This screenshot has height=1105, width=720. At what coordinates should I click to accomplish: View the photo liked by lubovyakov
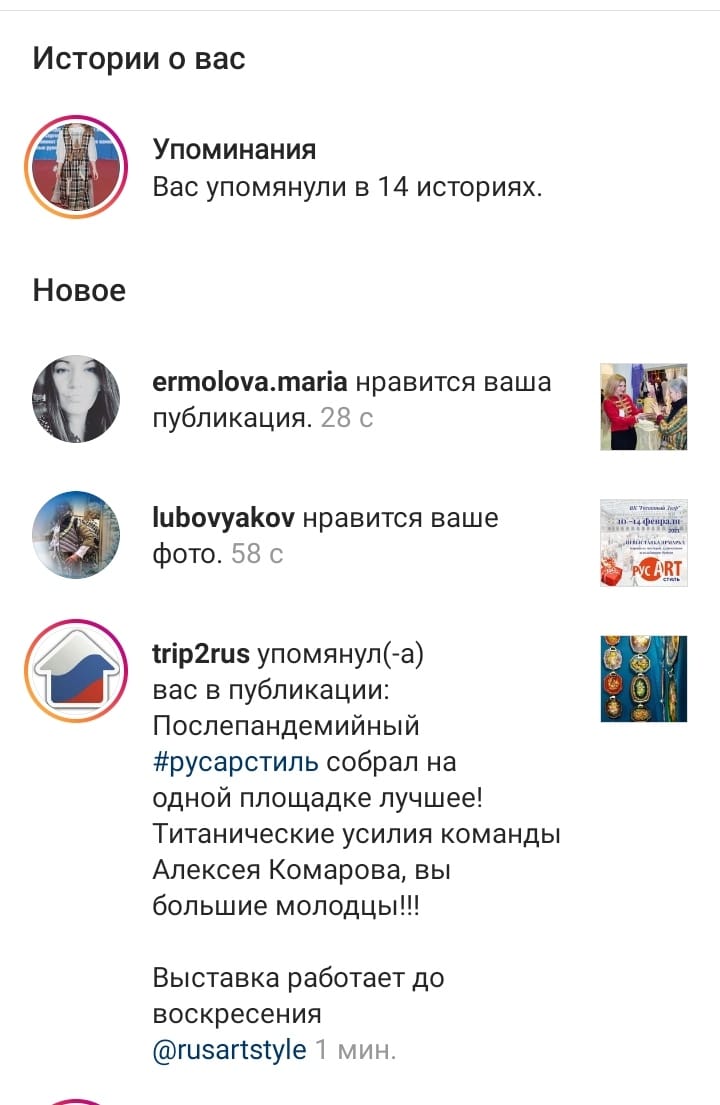(643, 543)
